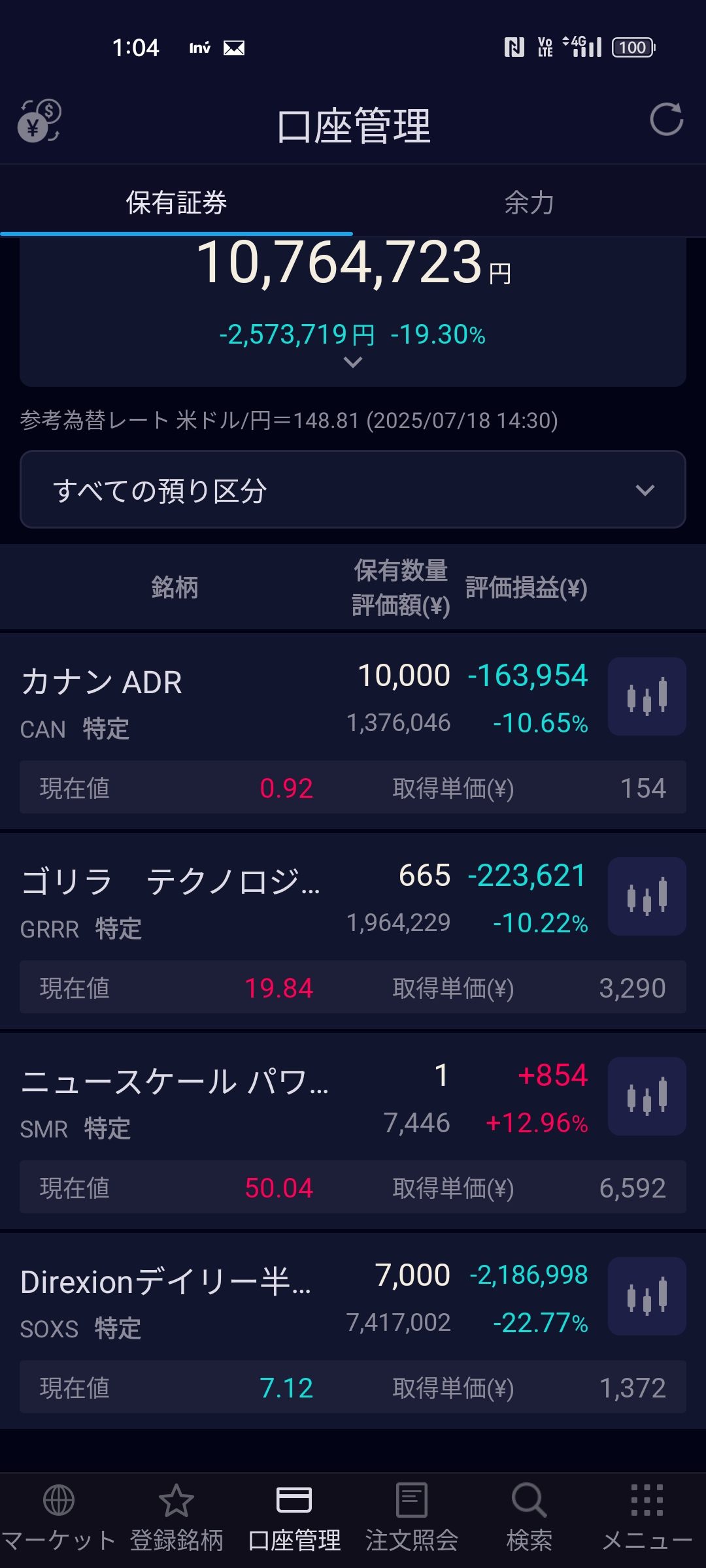Show the chart for SMR
This screenshot has height=1568, width=706.
647,1096
